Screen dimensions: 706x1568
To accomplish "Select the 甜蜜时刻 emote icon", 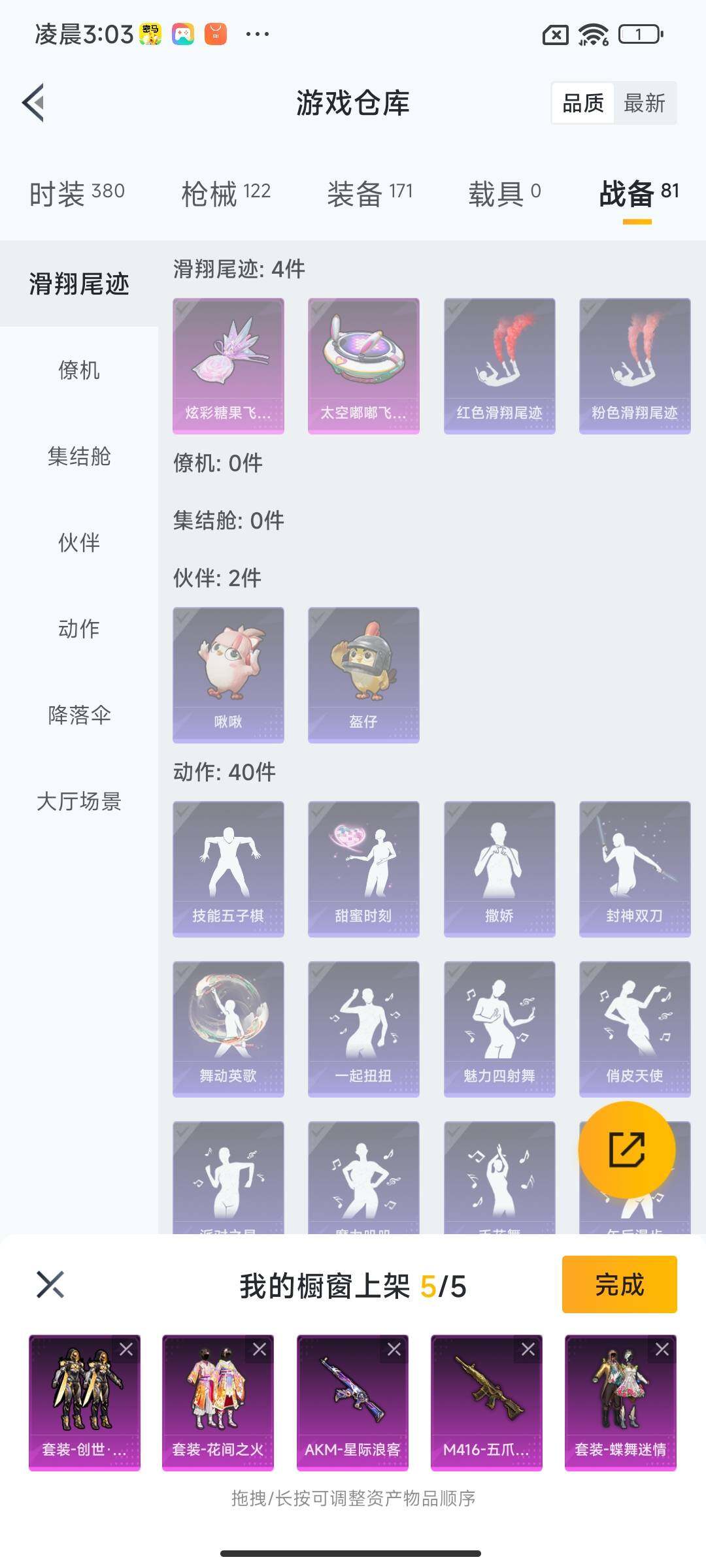I will [363, 866].
